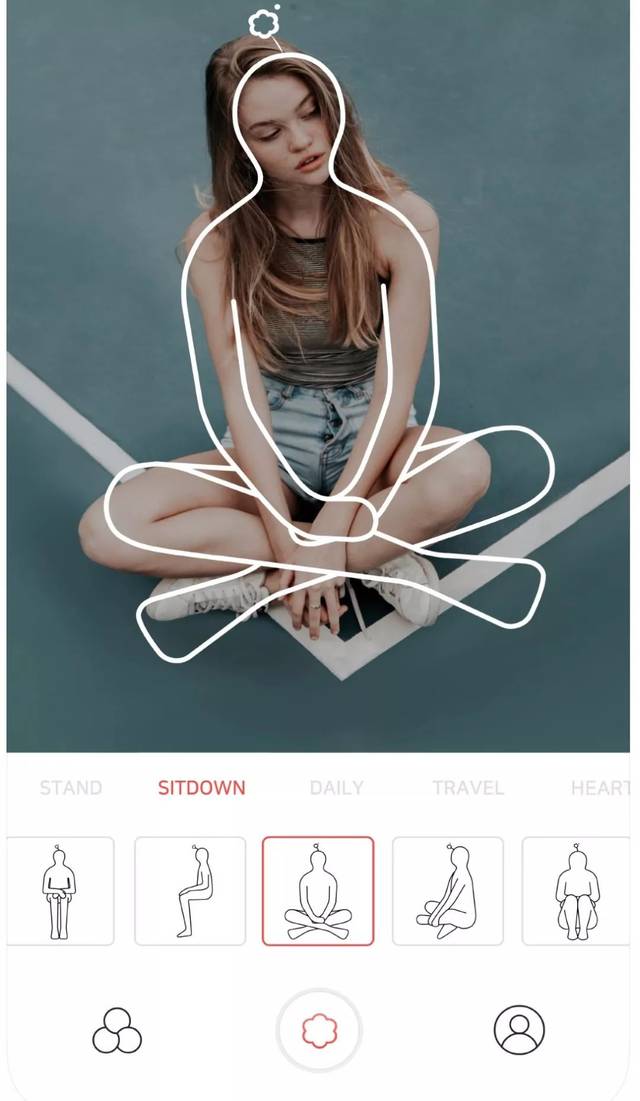Open the TRAVEL pose category
This screenshot has height=1101, width=640.
[468, 788]
